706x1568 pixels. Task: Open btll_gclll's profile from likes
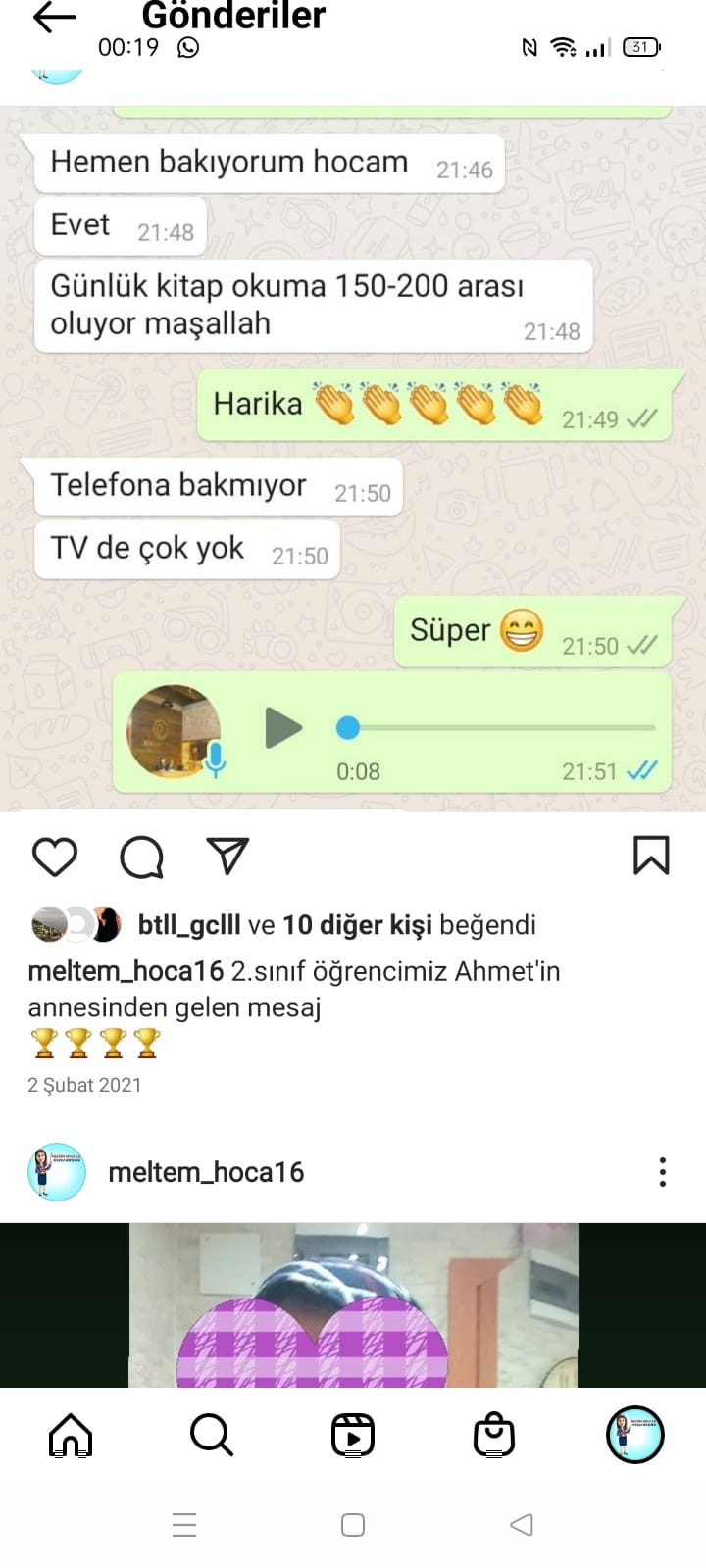(x=189, y=924)
